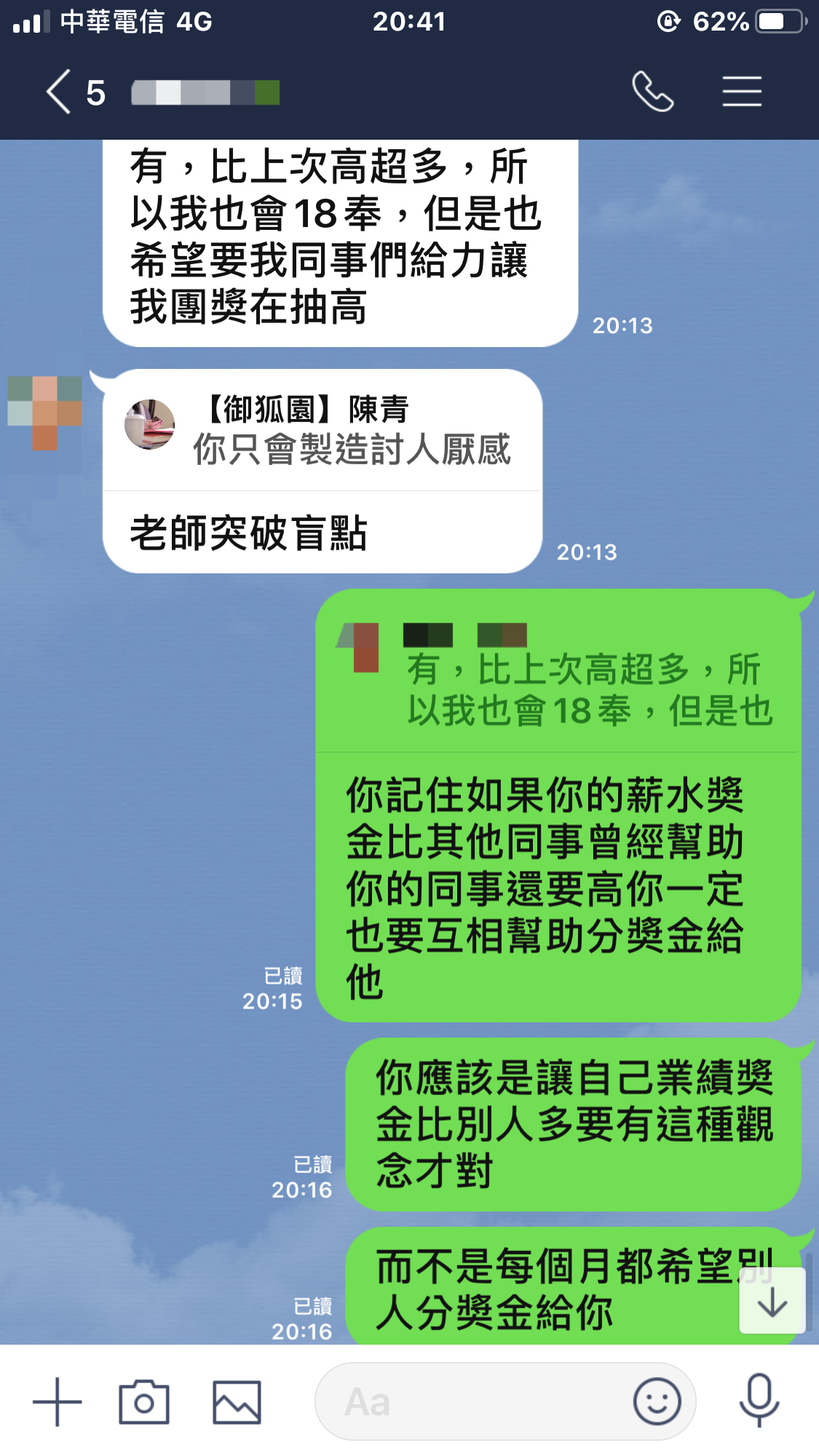Open the plus attachment menu
Image resolution: width=819 pixels, height=1456 pixels.
[x=57, y=1401]
